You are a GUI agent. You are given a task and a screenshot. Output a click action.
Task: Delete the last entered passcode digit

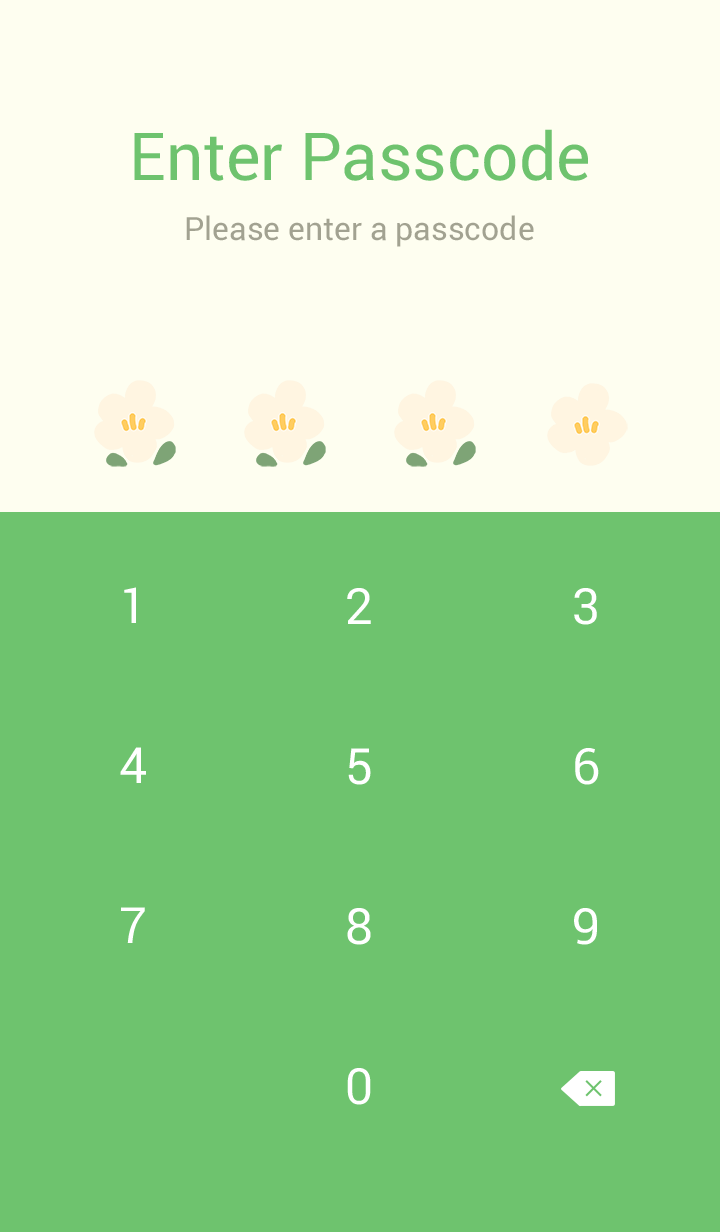588,1088
